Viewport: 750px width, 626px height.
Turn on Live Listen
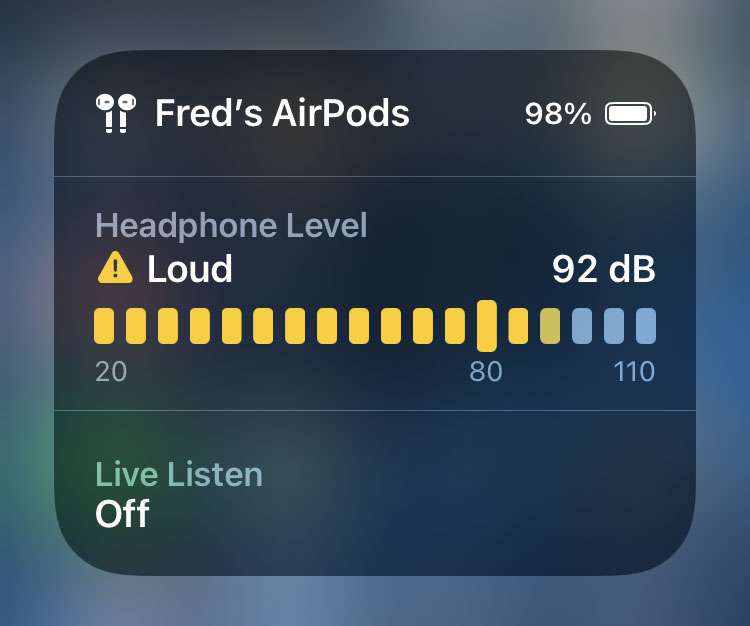[x=178, y=493]
